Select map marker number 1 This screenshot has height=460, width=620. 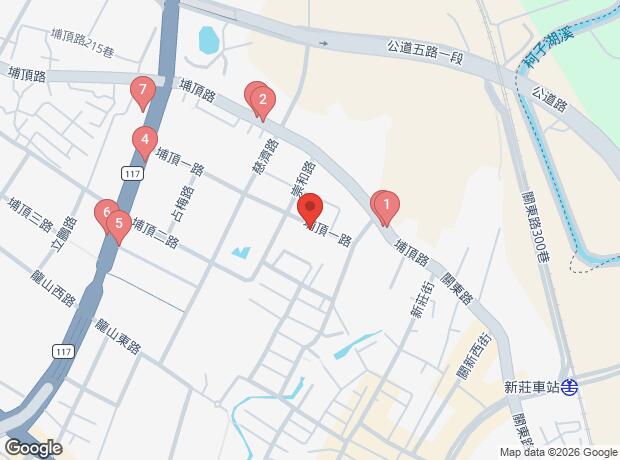387,205
